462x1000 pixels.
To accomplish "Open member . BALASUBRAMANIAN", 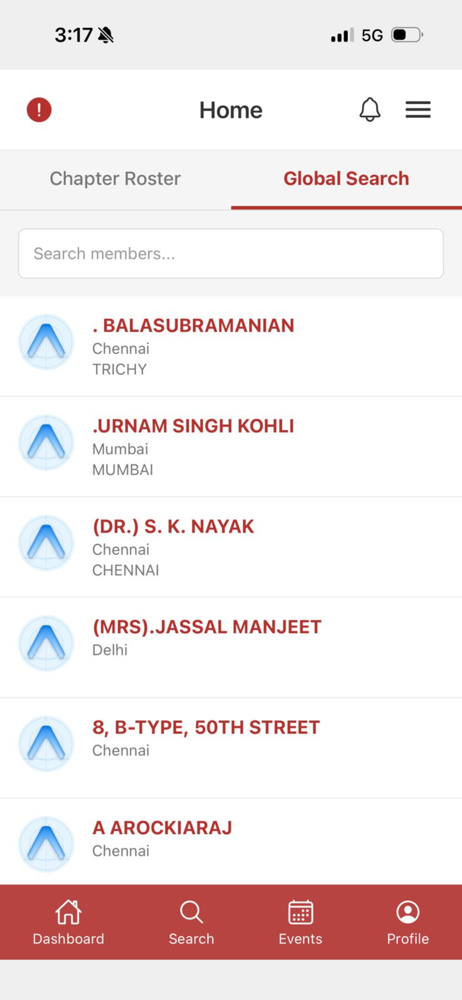I will [x=231, y=346].
